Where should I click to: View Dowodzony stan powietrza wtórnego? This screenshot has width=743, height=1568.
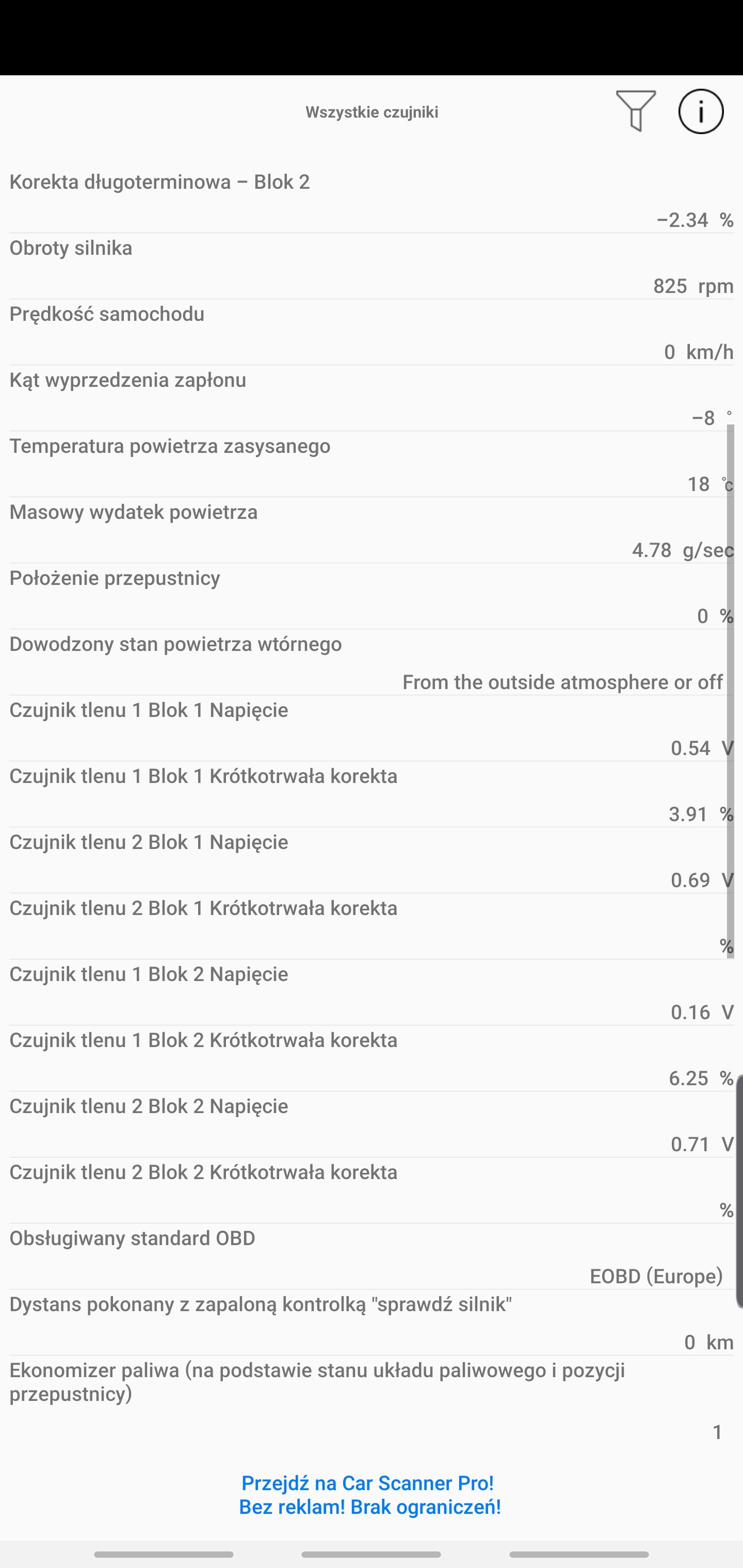click(x=370, y=663)
